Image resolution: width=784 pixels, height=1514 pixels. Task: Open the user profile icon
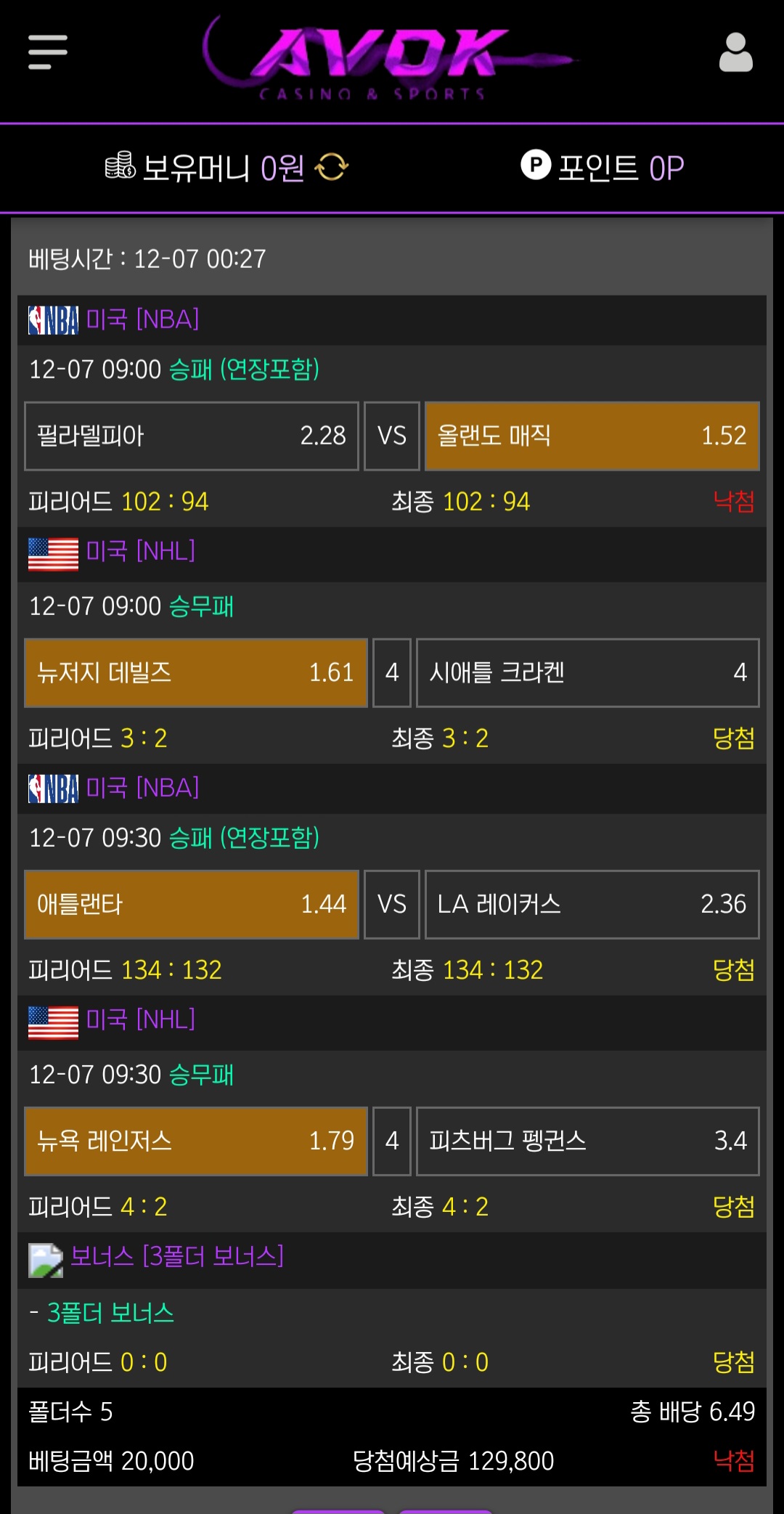pos(735,52)
